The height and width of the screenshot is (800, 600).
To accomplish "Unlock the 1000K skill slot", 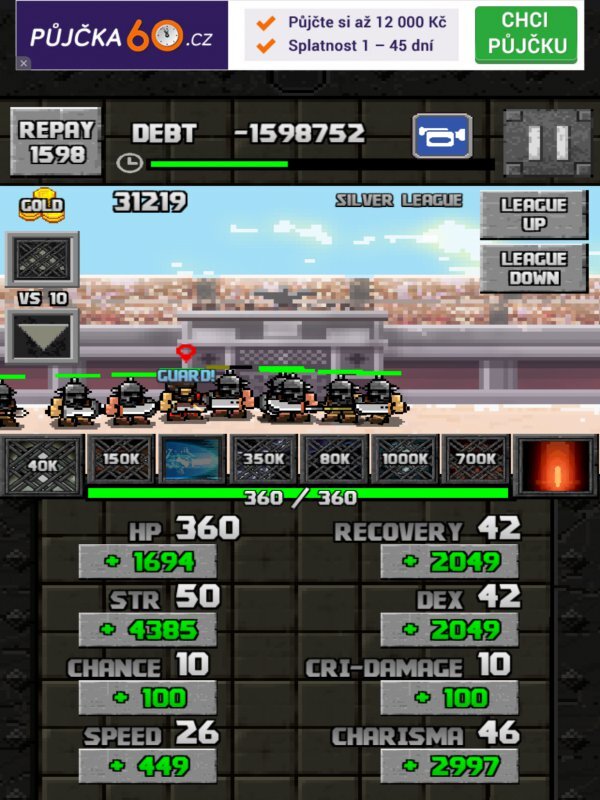I will coord(405,459).
